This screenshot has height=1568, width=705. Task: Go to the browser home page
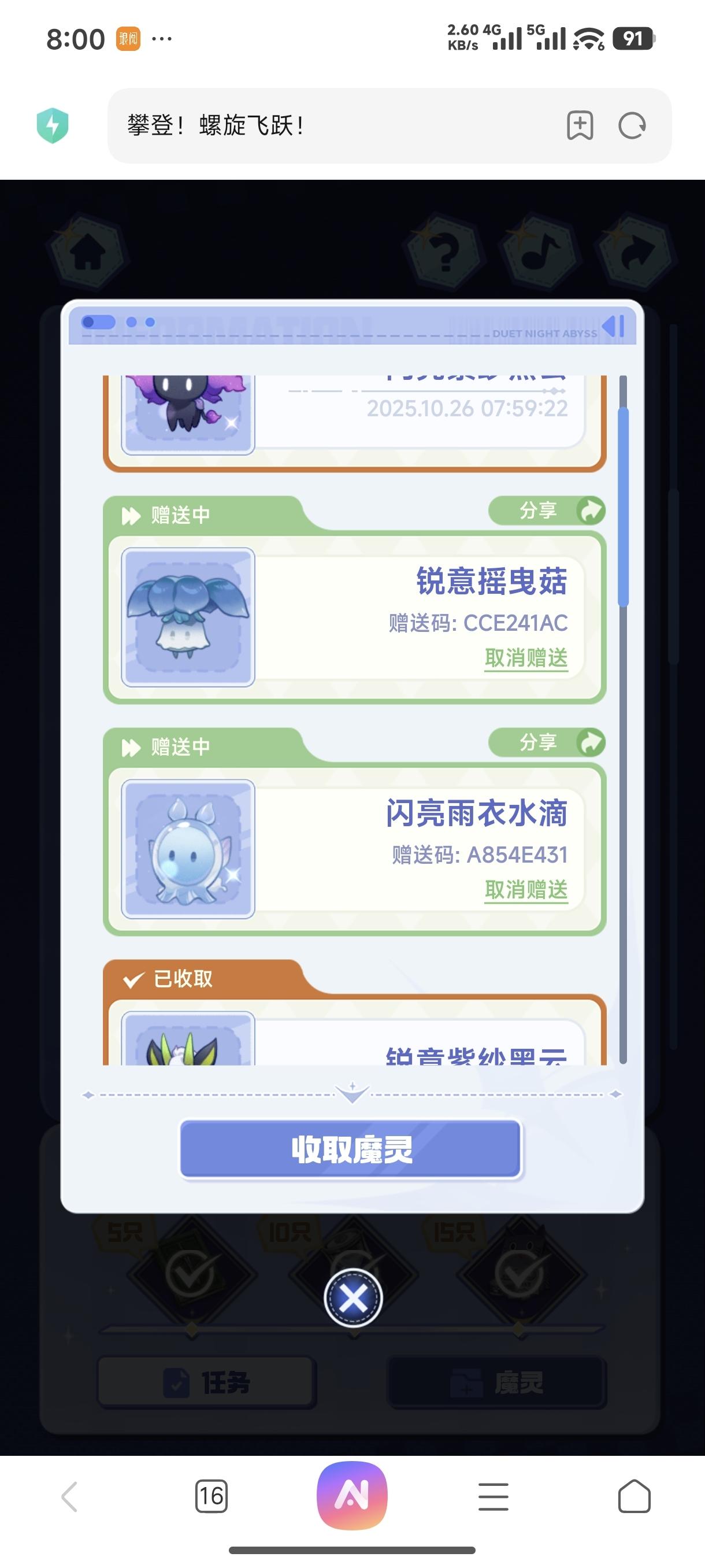[634, 1496]
